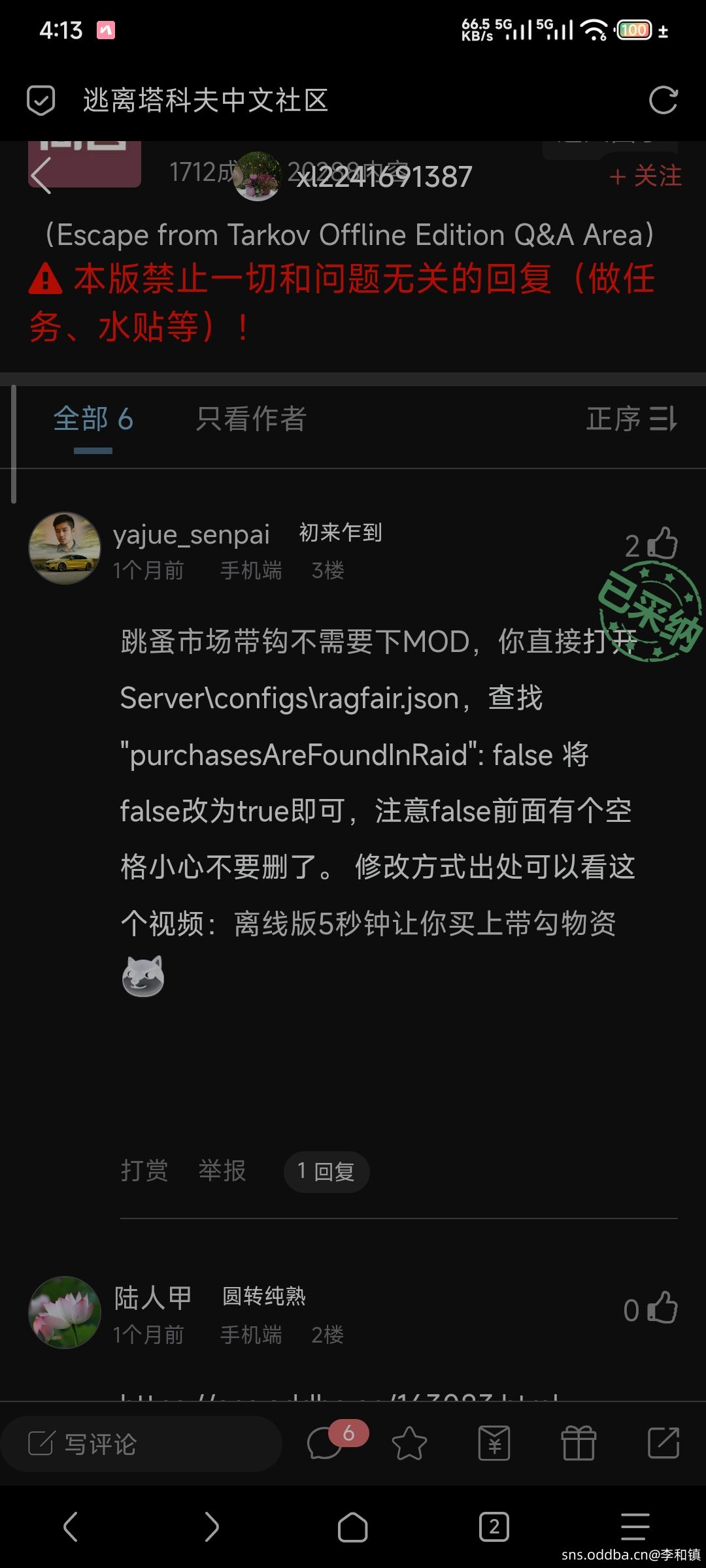Open the yen reward icon
Image resolution: width=706 pixels, height=1568 pixels.
(494, 1443)
